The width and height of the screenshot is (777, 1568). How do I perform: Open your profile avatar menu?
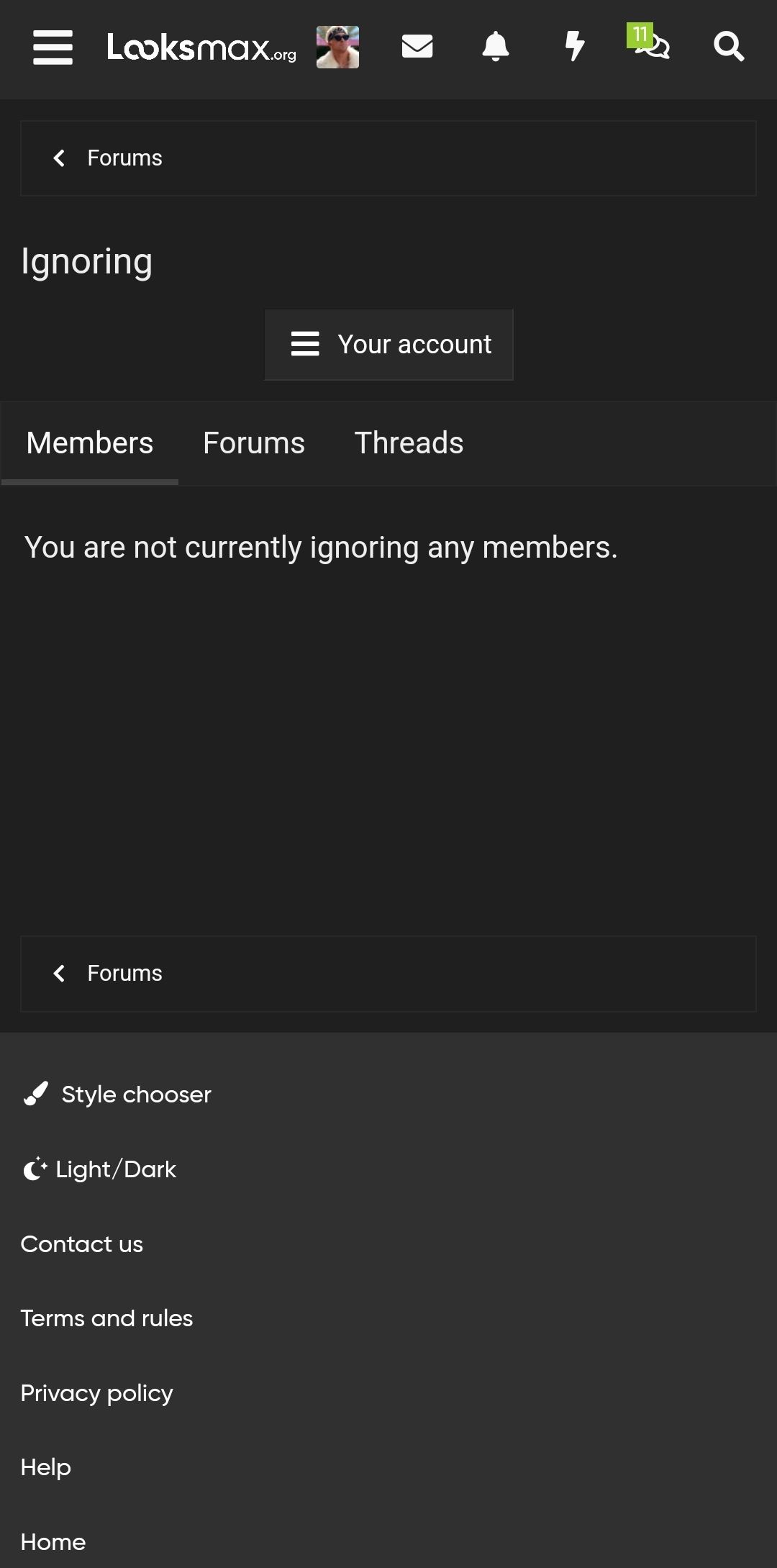pos(337,47)
